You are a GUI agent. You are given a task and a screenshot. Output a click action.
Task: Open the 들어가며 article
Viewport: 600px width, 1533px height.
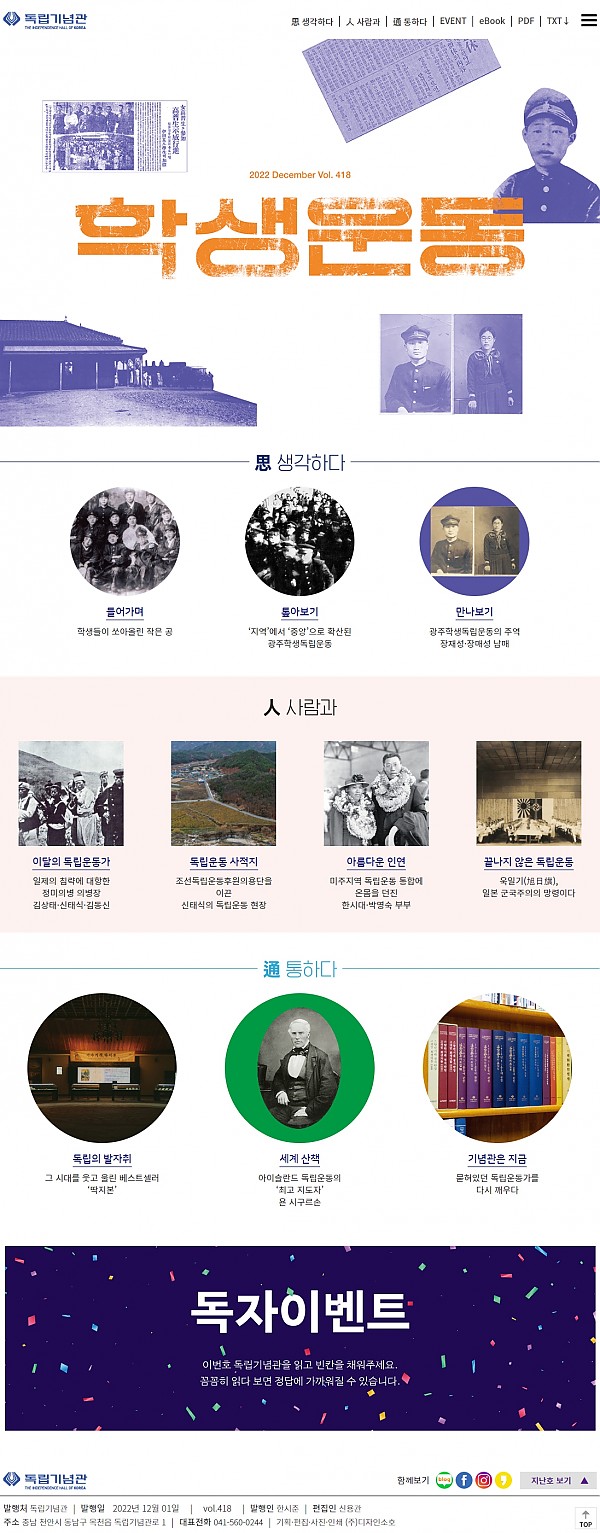(x=125, y=543)
